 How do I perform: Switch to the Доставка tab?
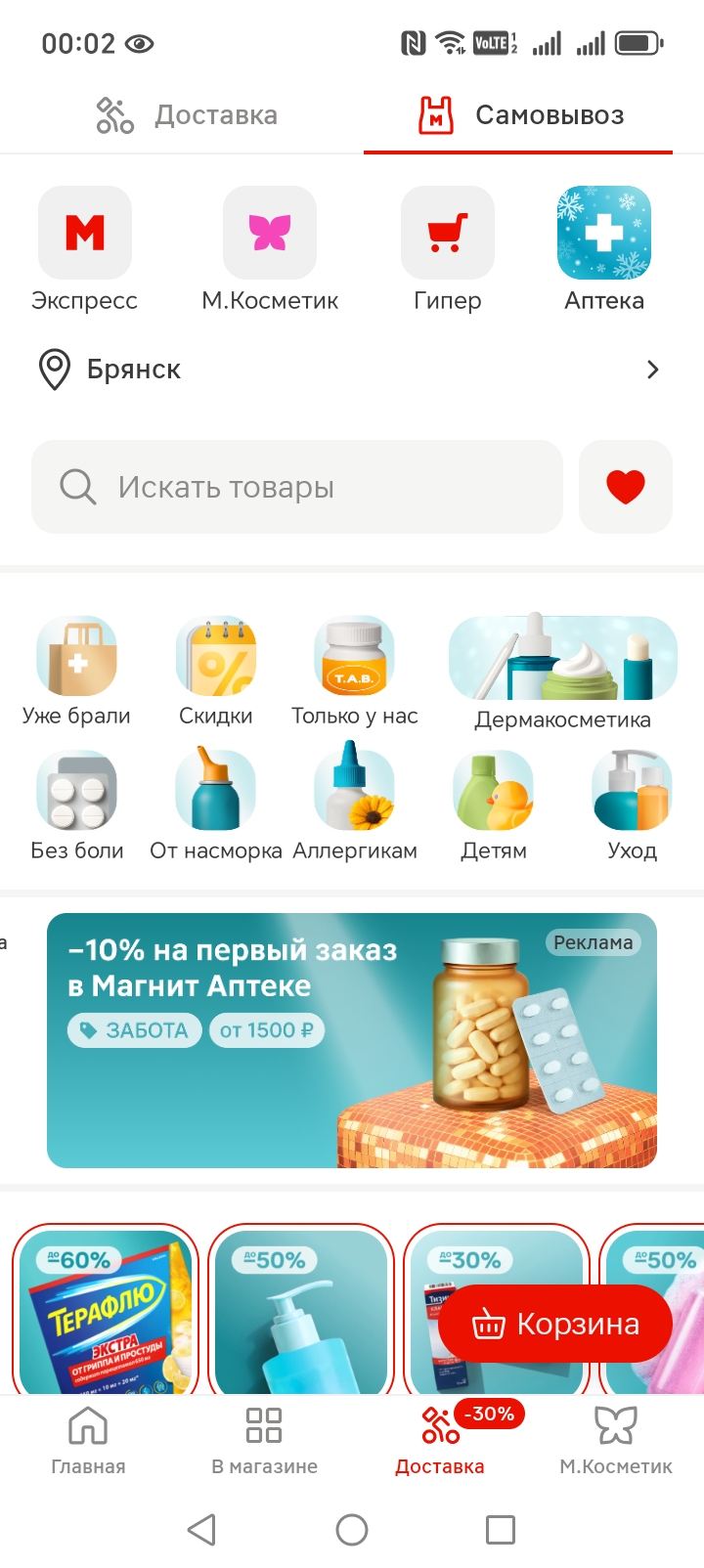(x=186, y=115)
